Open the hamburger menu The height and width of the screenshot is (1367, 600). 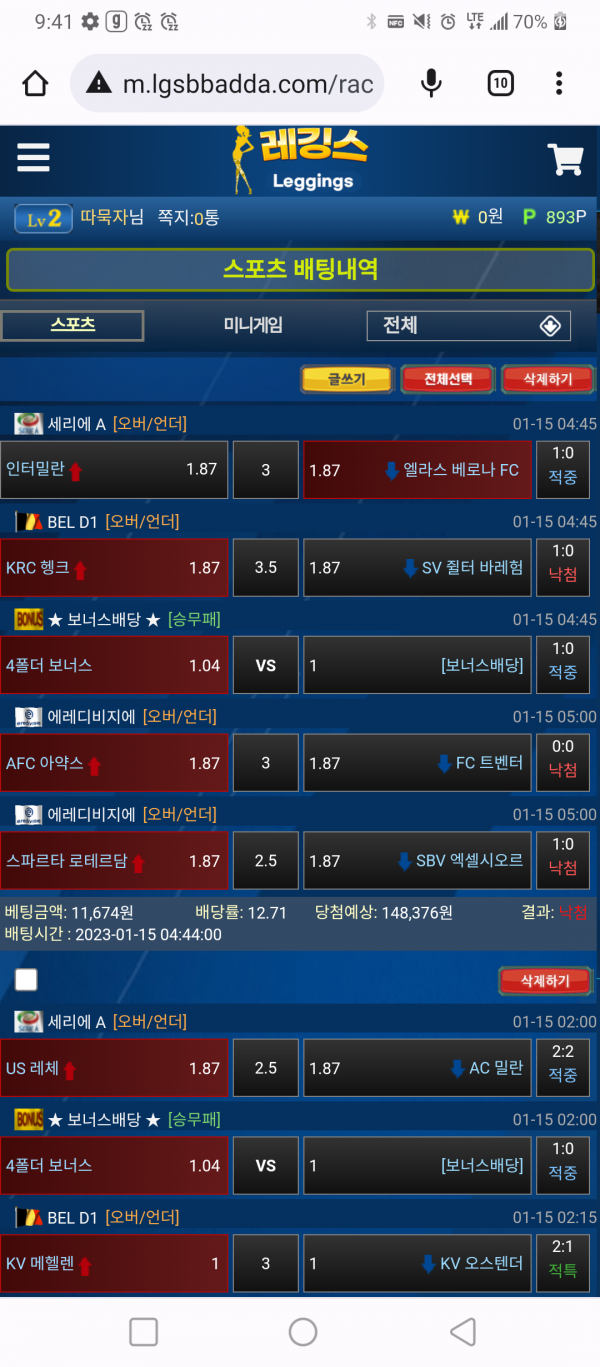[33, 158]
